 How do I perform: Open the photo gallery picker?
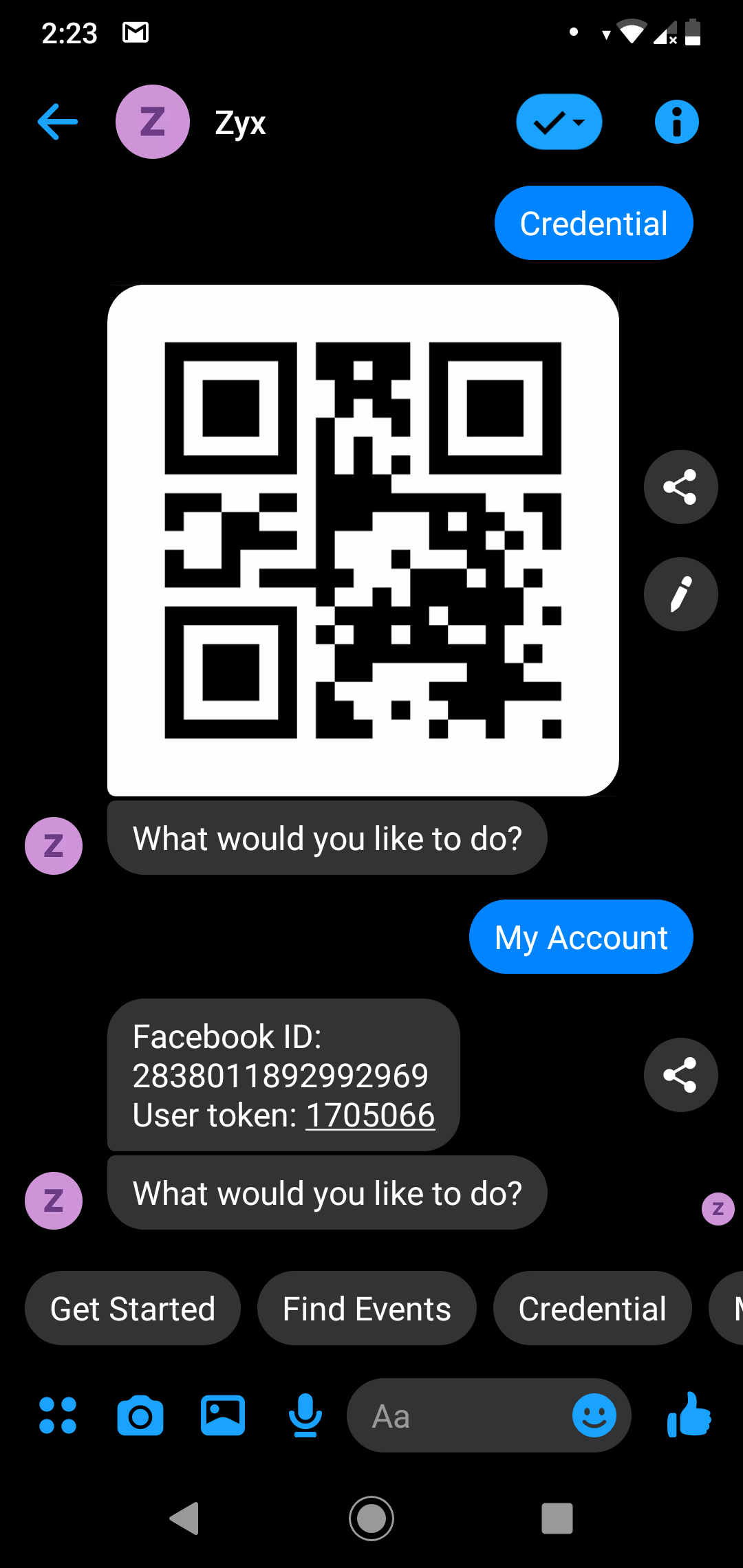click(223, 1415)
